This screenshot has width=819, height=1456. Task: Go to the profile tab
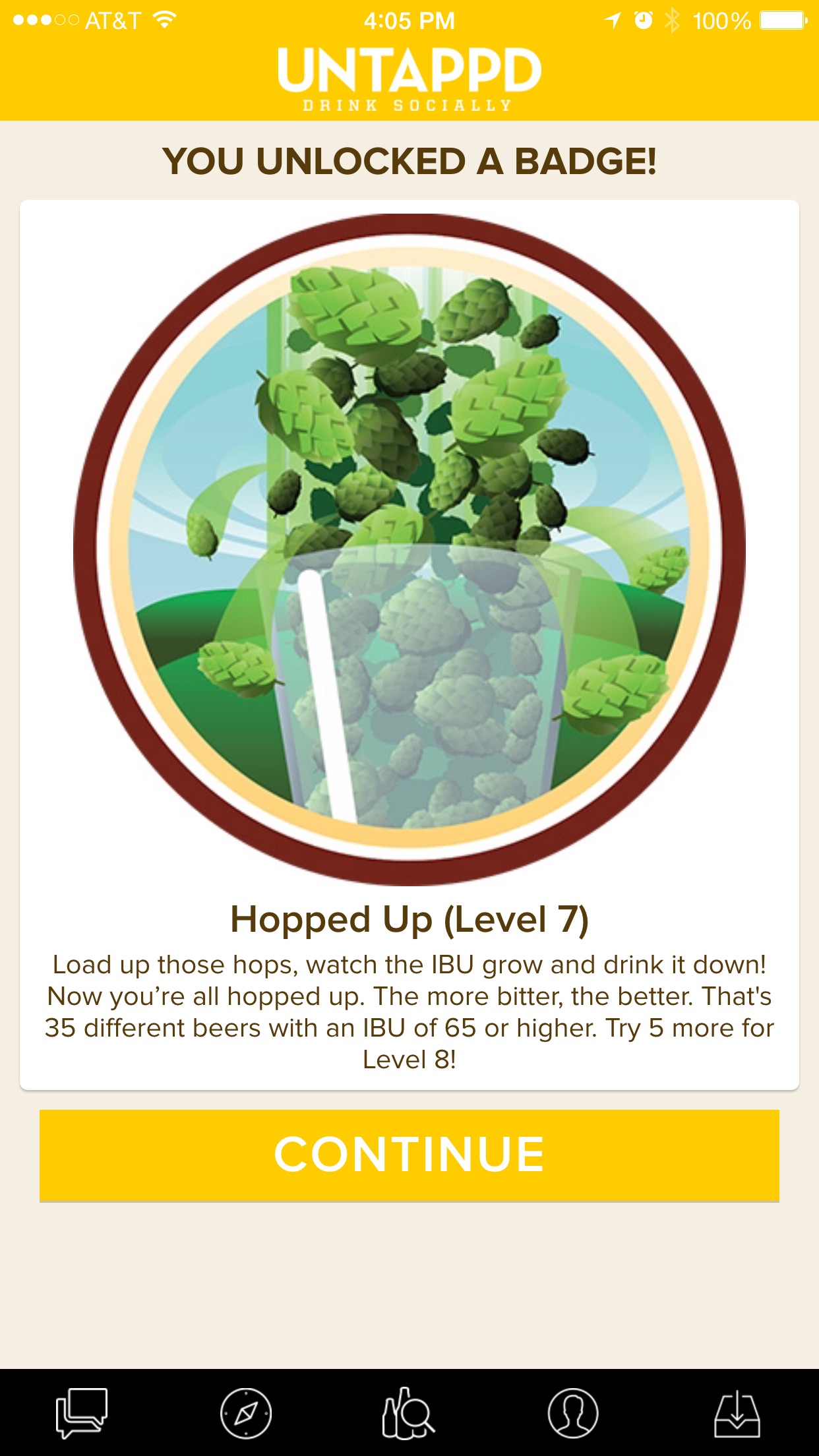click(x=573, y=1413)
